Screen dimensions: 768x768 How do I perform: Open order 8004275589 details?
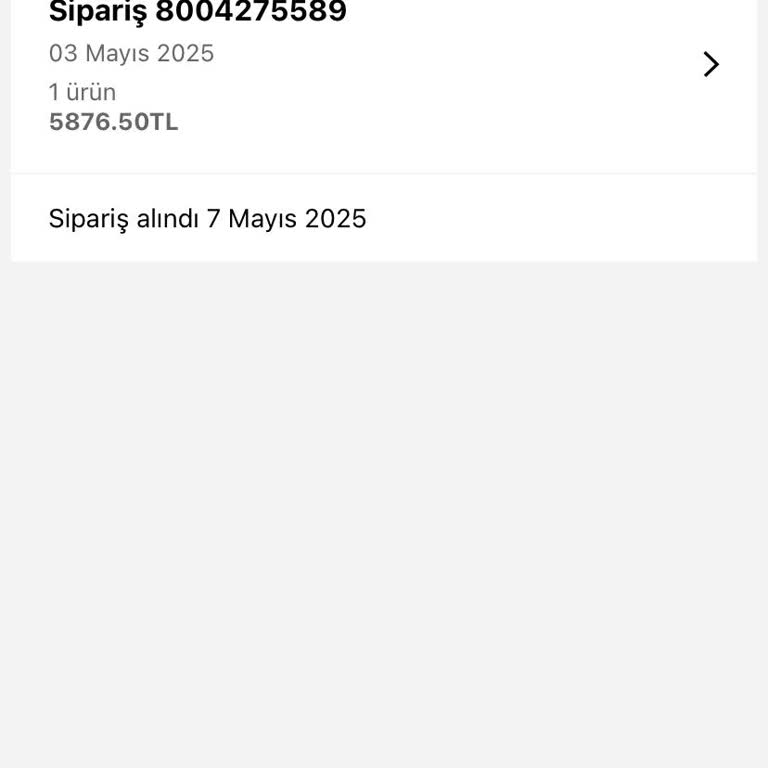[710, 65]
